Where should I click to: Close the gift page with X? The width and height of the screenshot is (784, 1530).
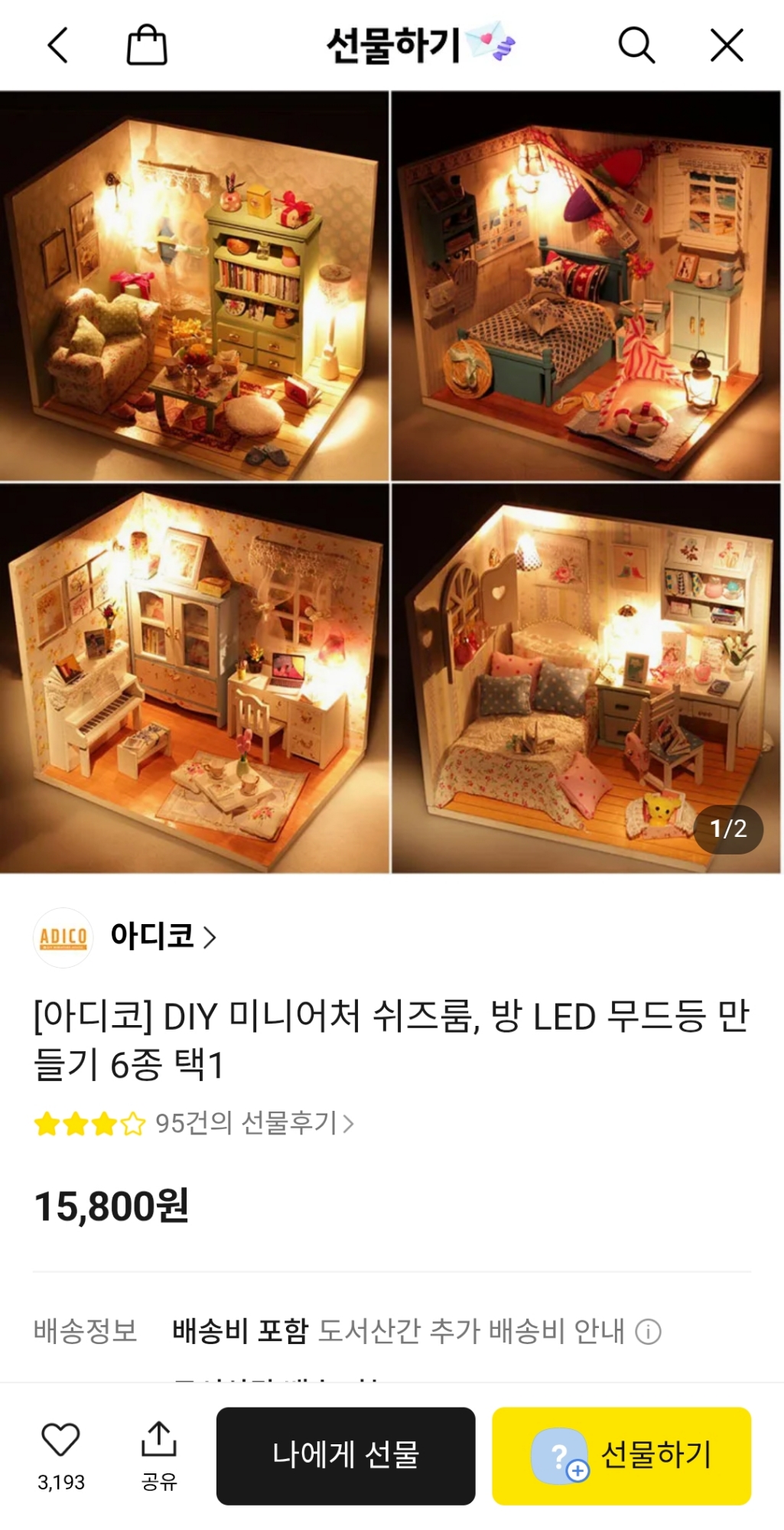726,45
